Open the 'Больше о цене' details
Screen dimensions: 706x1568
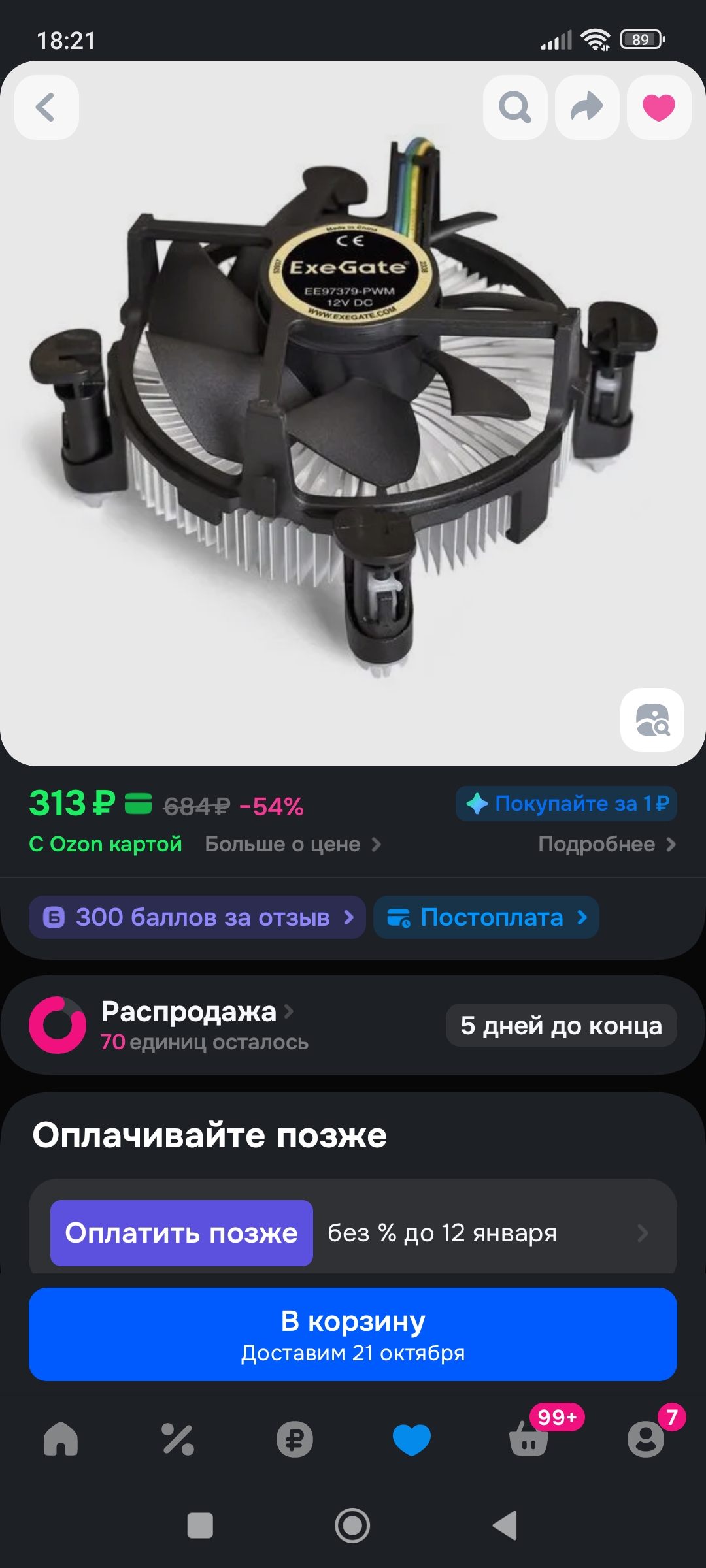(x=293, y=844)
